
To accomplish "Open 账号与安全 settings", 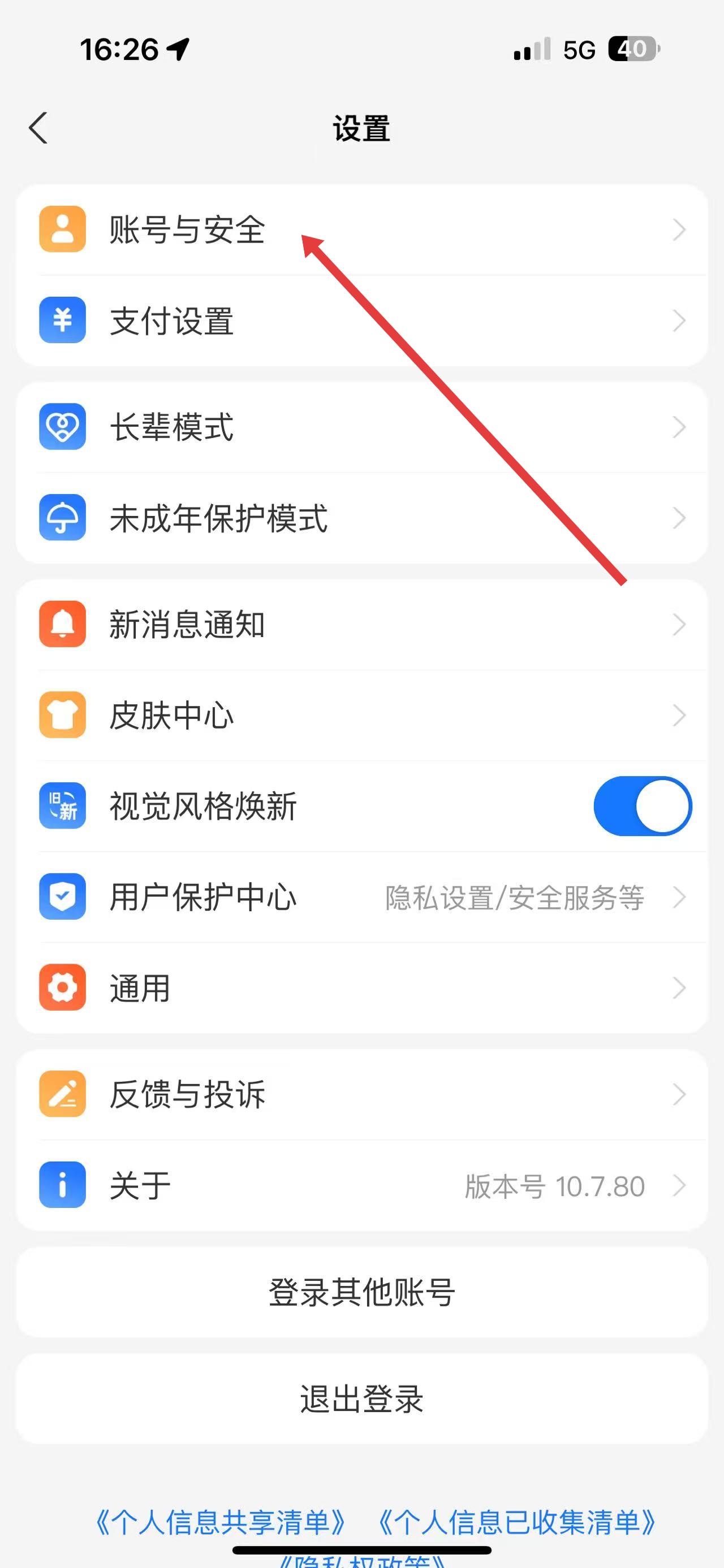I will click(x=361, y=230).
